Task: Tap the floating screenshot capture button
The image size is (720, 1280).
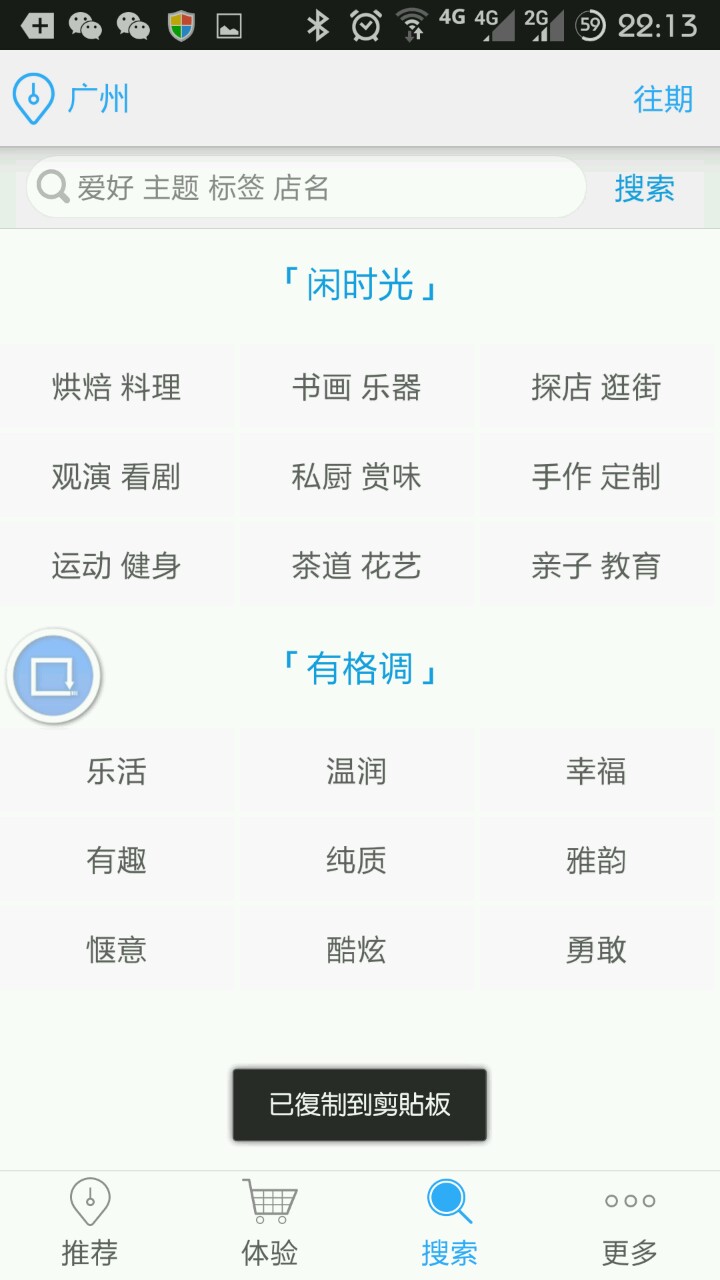Action: coord(53,676)
